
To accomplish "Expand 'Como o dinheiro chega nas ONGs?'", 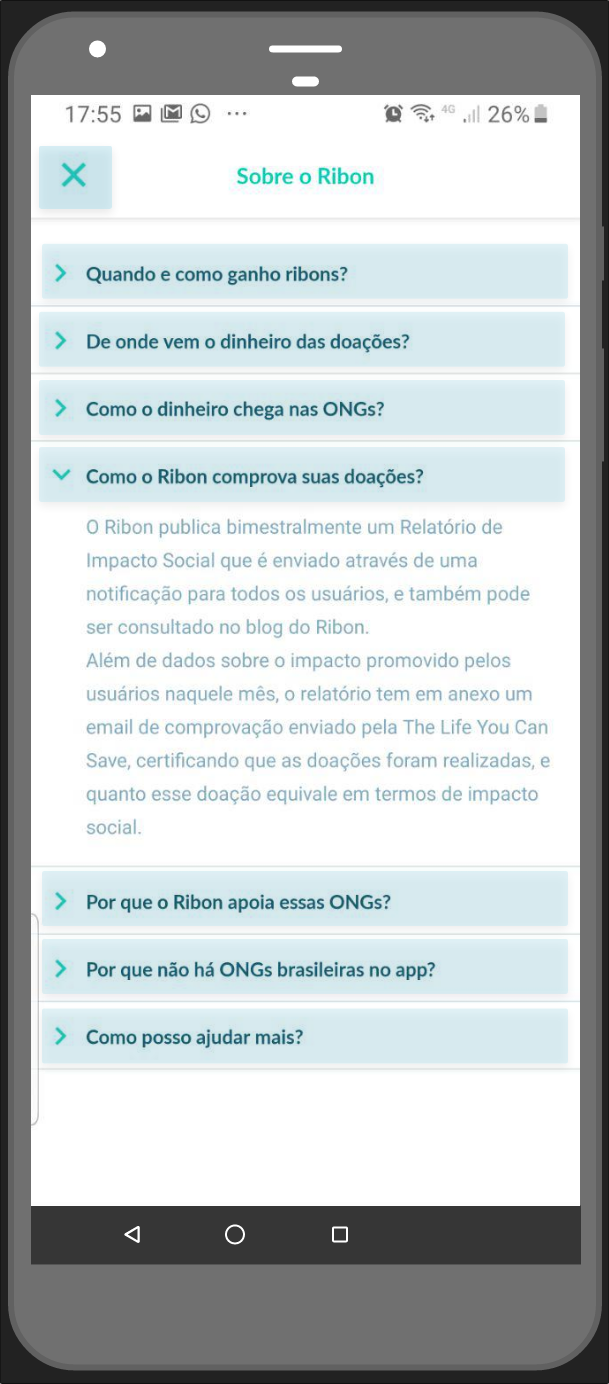I will point(302,408).
